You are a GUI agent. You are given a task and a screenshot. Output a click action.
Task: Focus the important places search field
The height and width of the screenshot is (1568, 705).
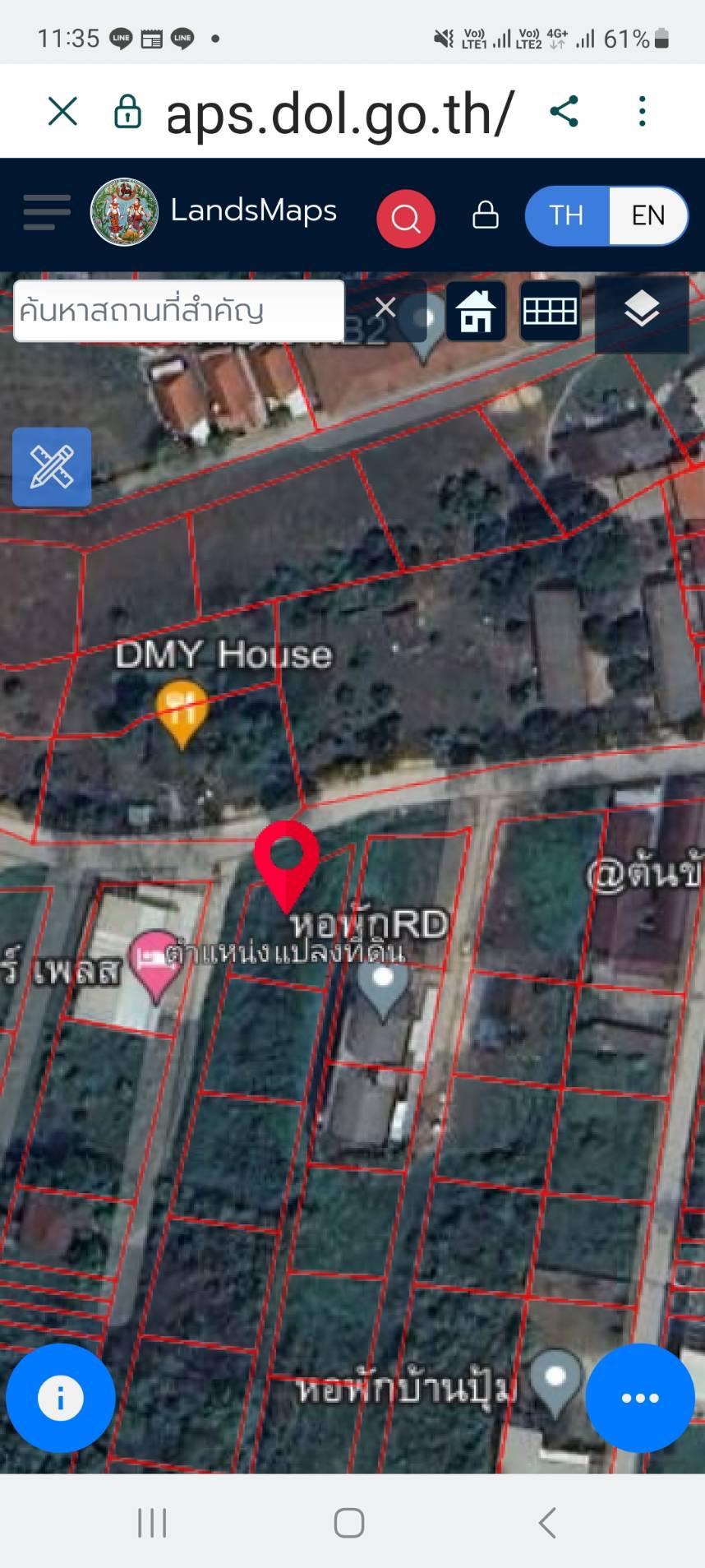(x=179, y=311)
